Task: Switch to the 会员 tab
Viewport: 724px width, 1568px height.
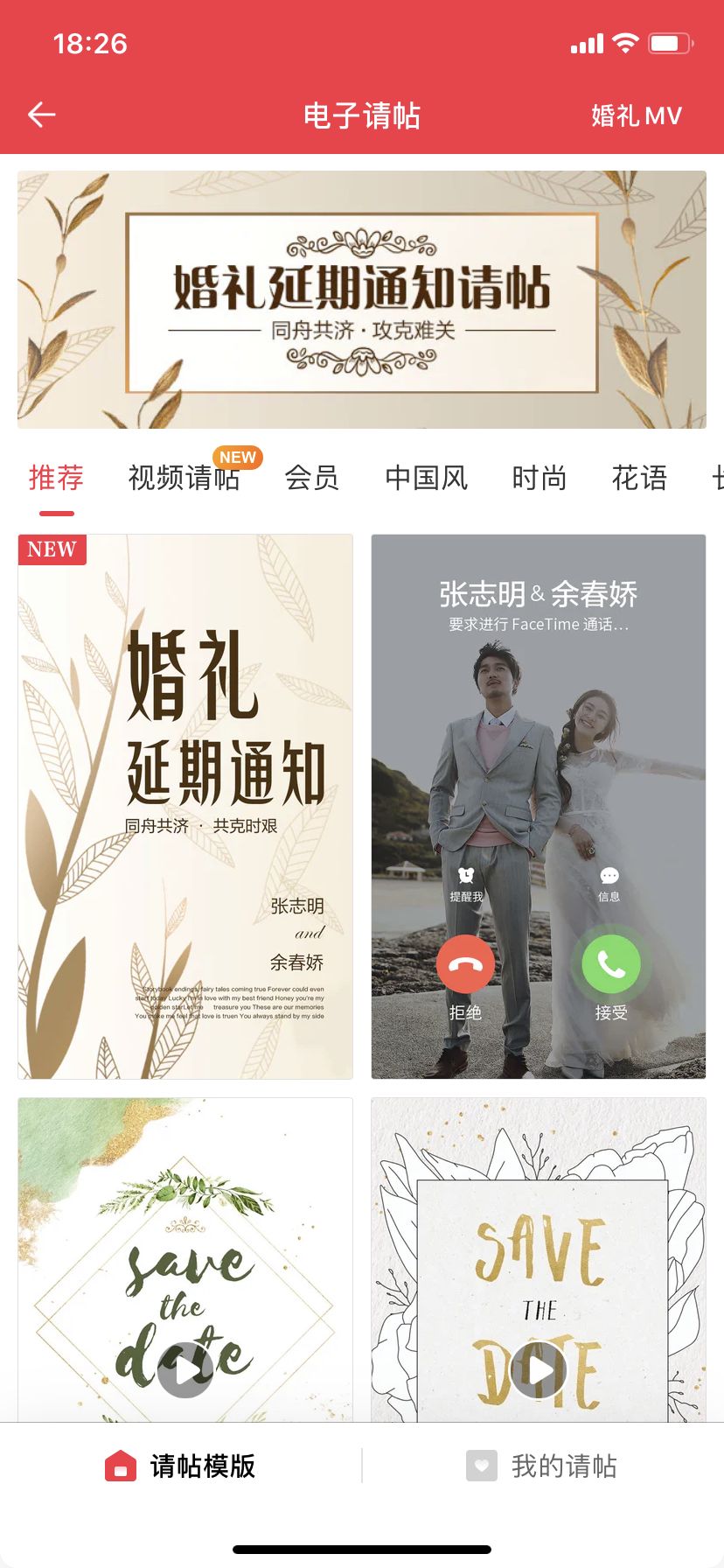Action: coord(311,478)
